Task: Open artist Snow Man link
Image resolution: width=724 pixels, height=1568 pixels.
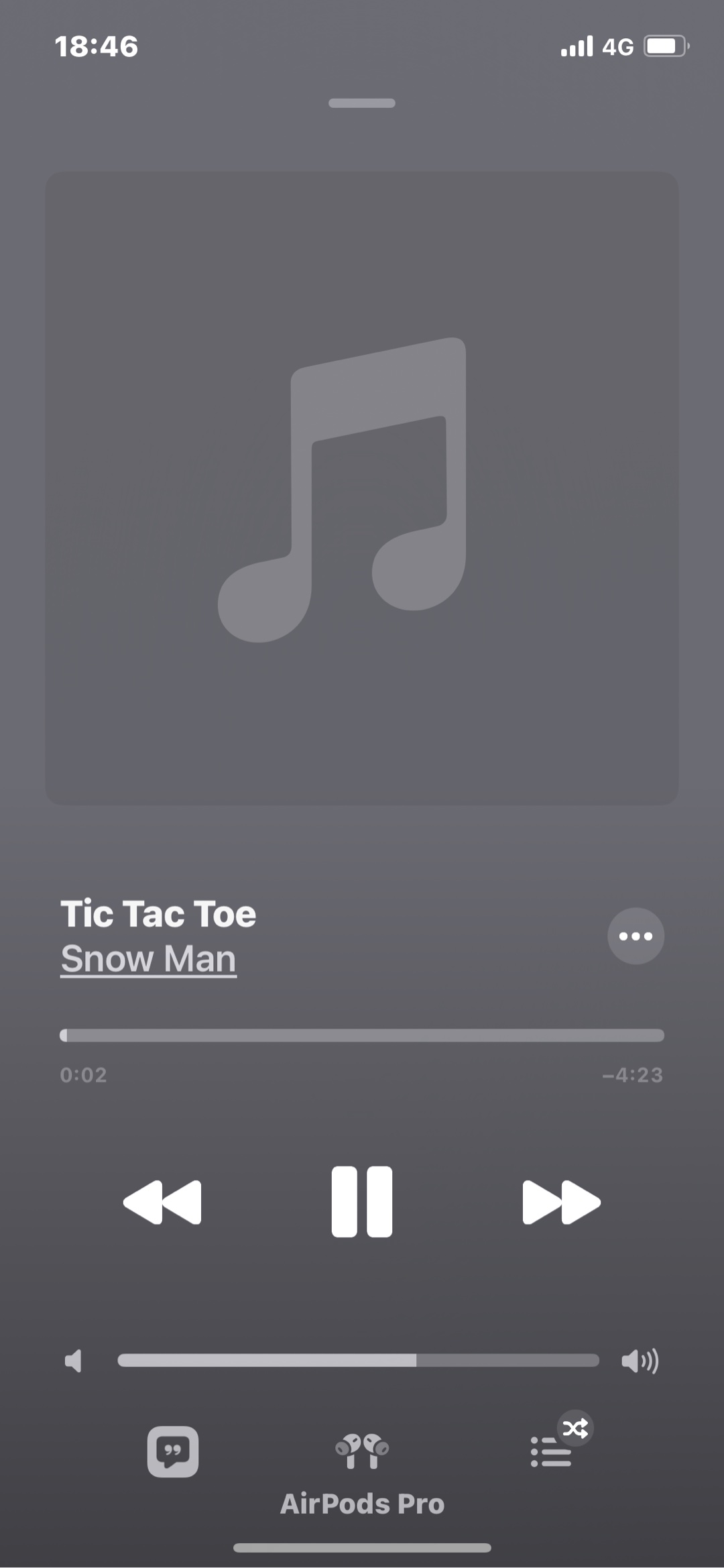Action: point(148,958)
